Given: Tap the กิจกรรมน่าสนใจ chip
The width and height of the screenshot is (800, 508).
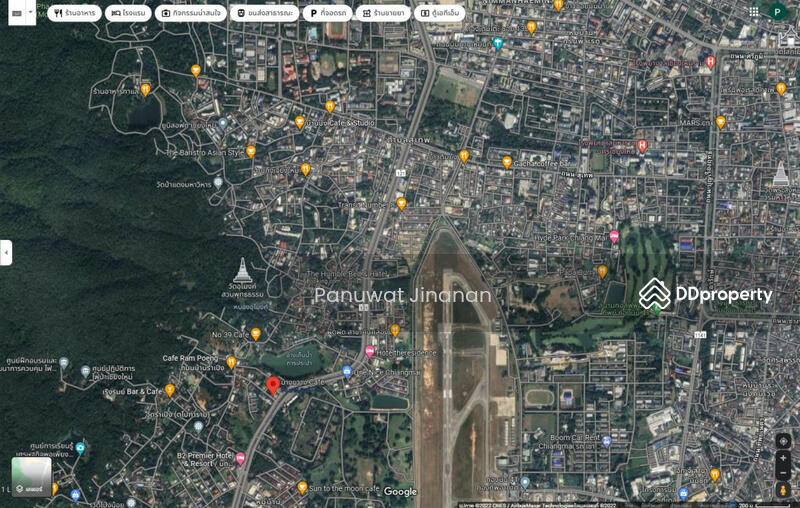Looking at the screenshot, I should pos(190,13).
